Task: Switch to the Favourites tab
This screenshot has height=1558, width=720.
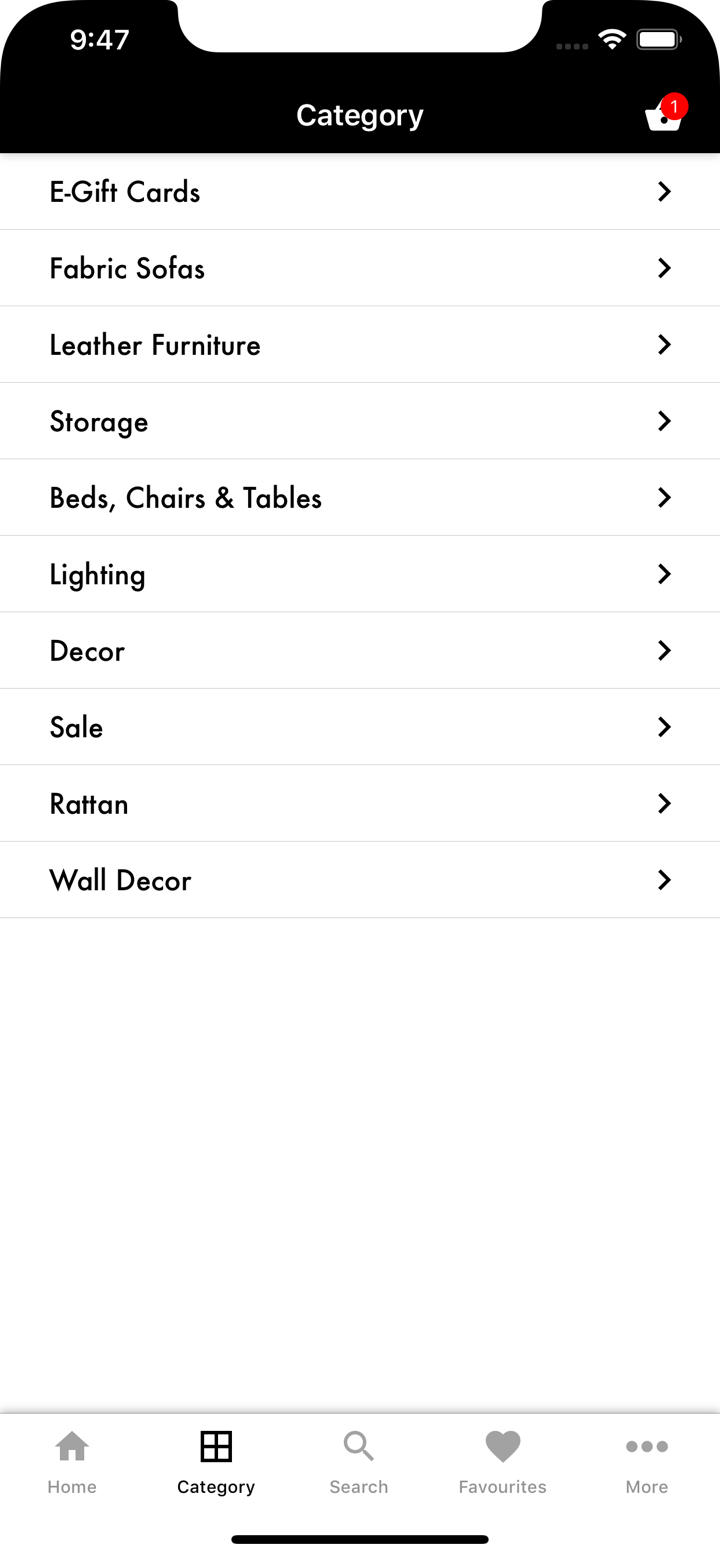Action: [x=502, y=1463]
